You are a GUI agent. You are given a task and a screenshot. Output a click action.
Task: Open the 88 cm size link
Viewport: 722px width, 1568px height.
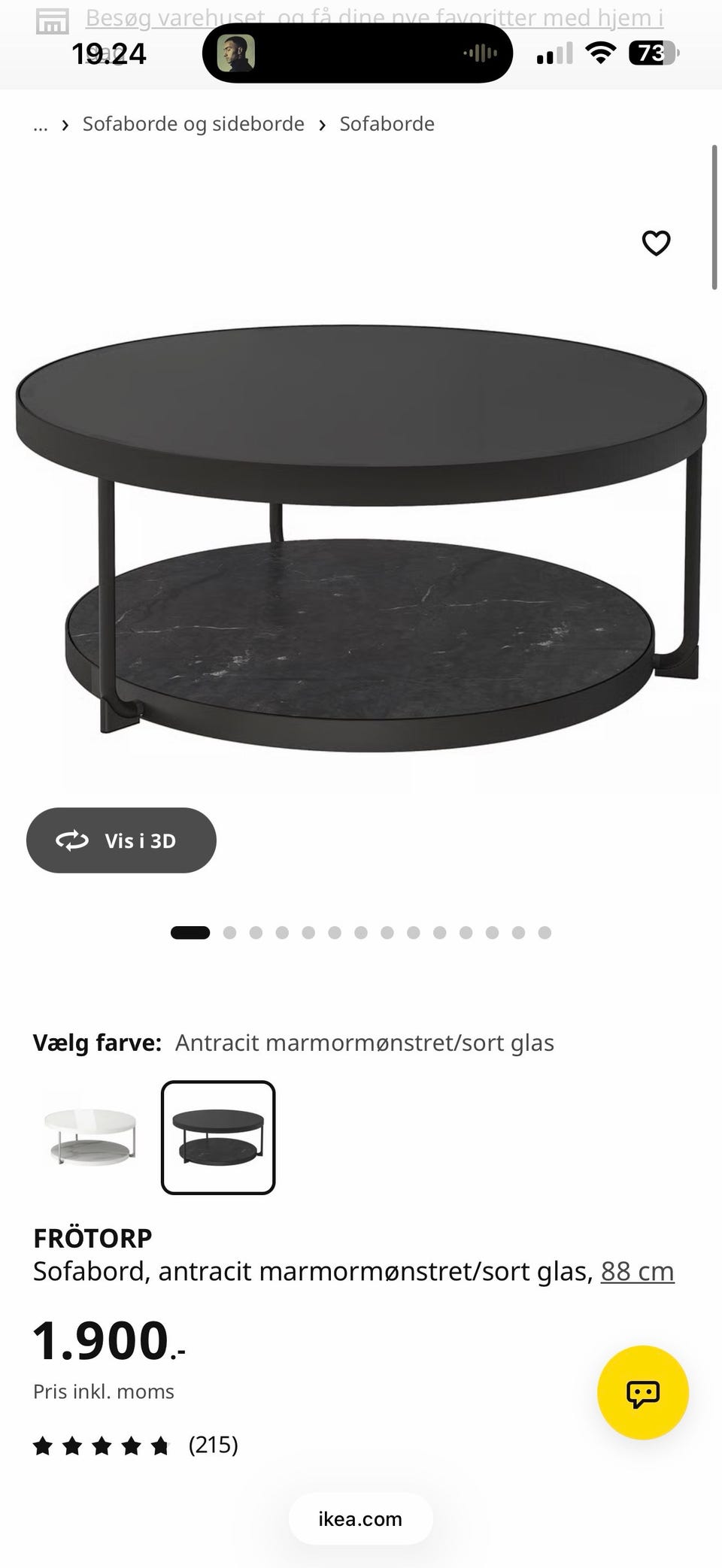(637, 1271)
